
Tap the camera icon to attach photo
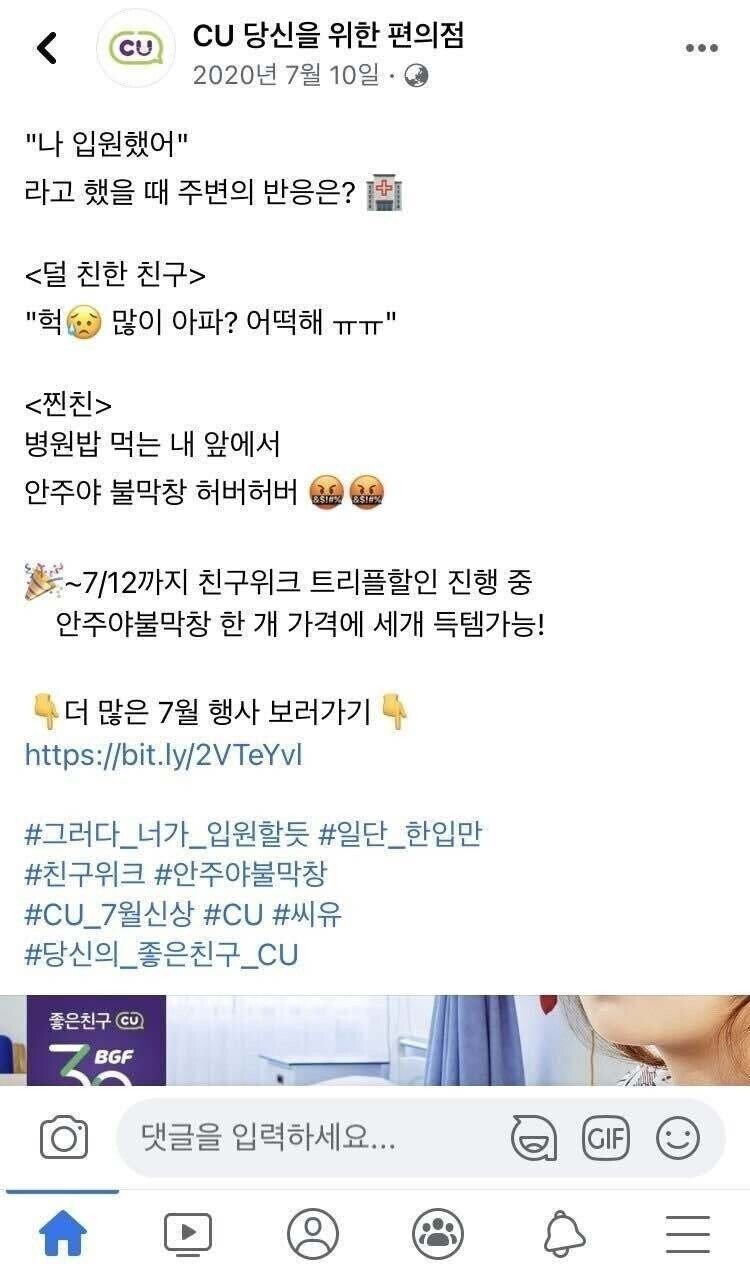point(63,1138)
